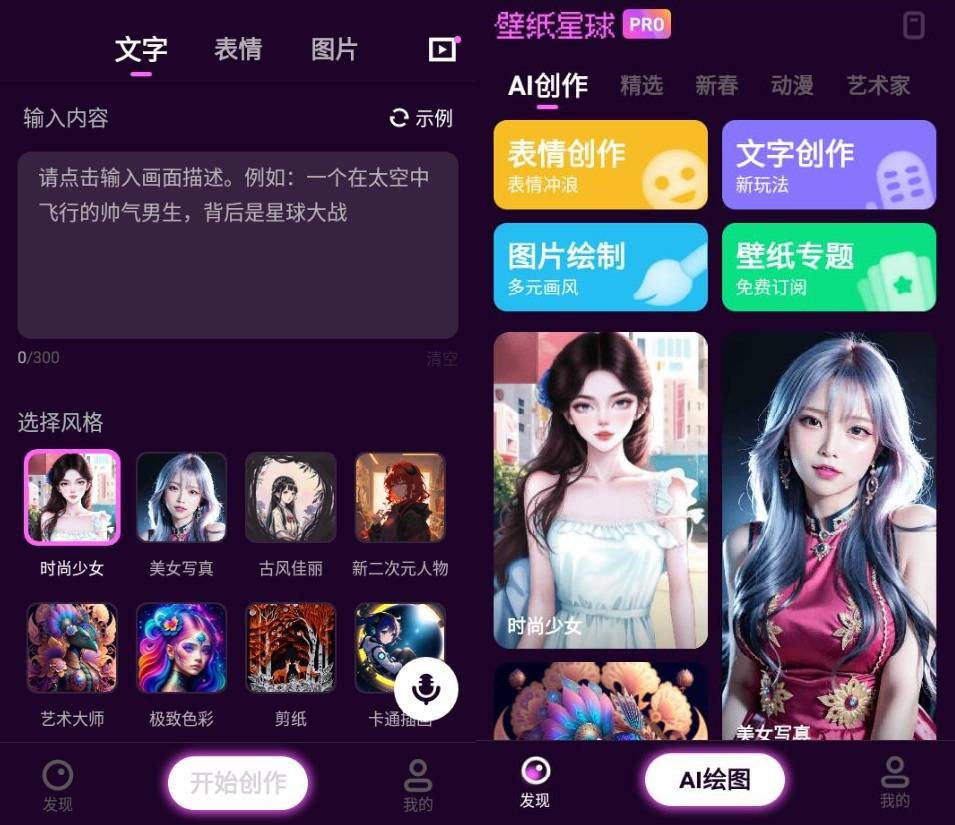This screenshot has height=825, width=955.
Task: Start voice input with the microphone button
Action: point(426,688)
